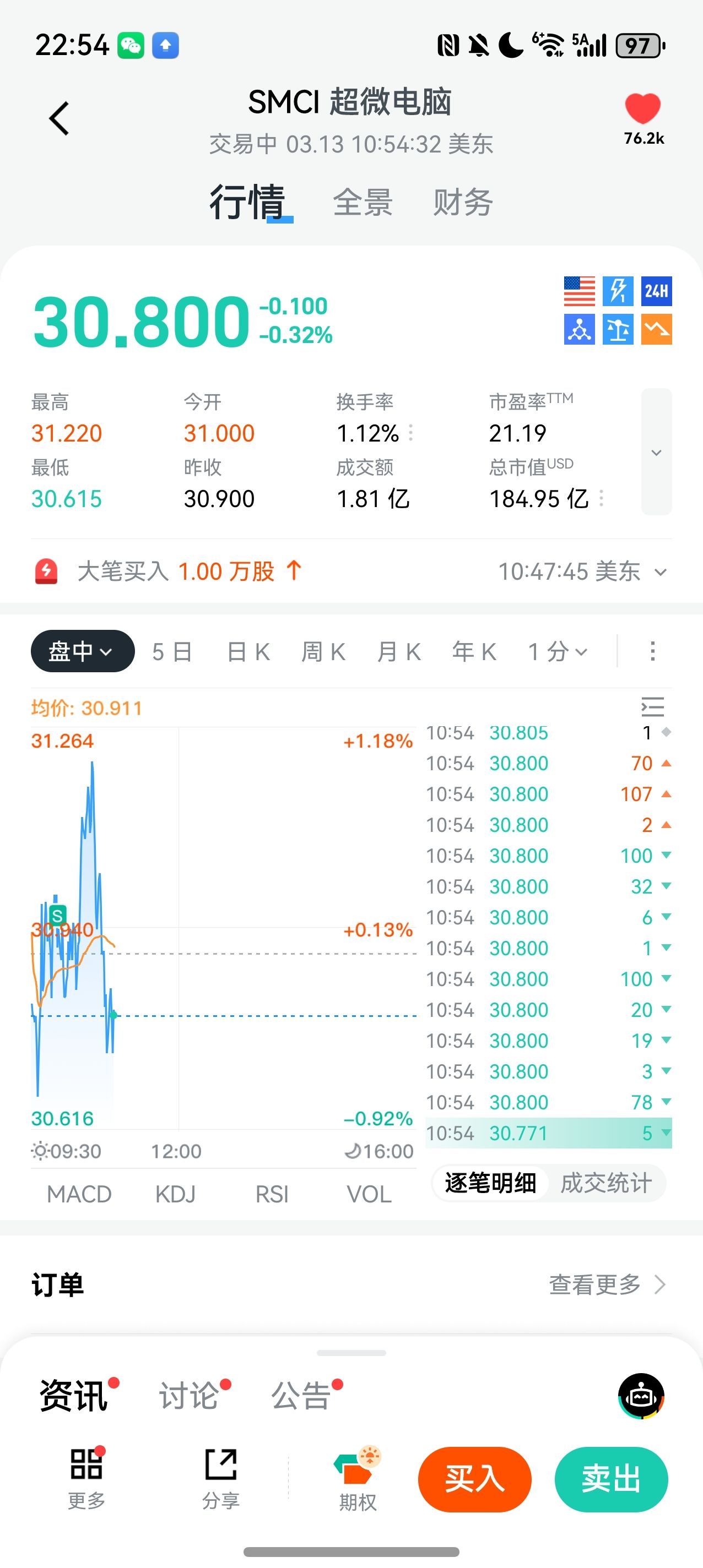The height and width of the screenshot is (1568, 703).
Task: Show the MACD indicator
Action: pos(79,1194)
